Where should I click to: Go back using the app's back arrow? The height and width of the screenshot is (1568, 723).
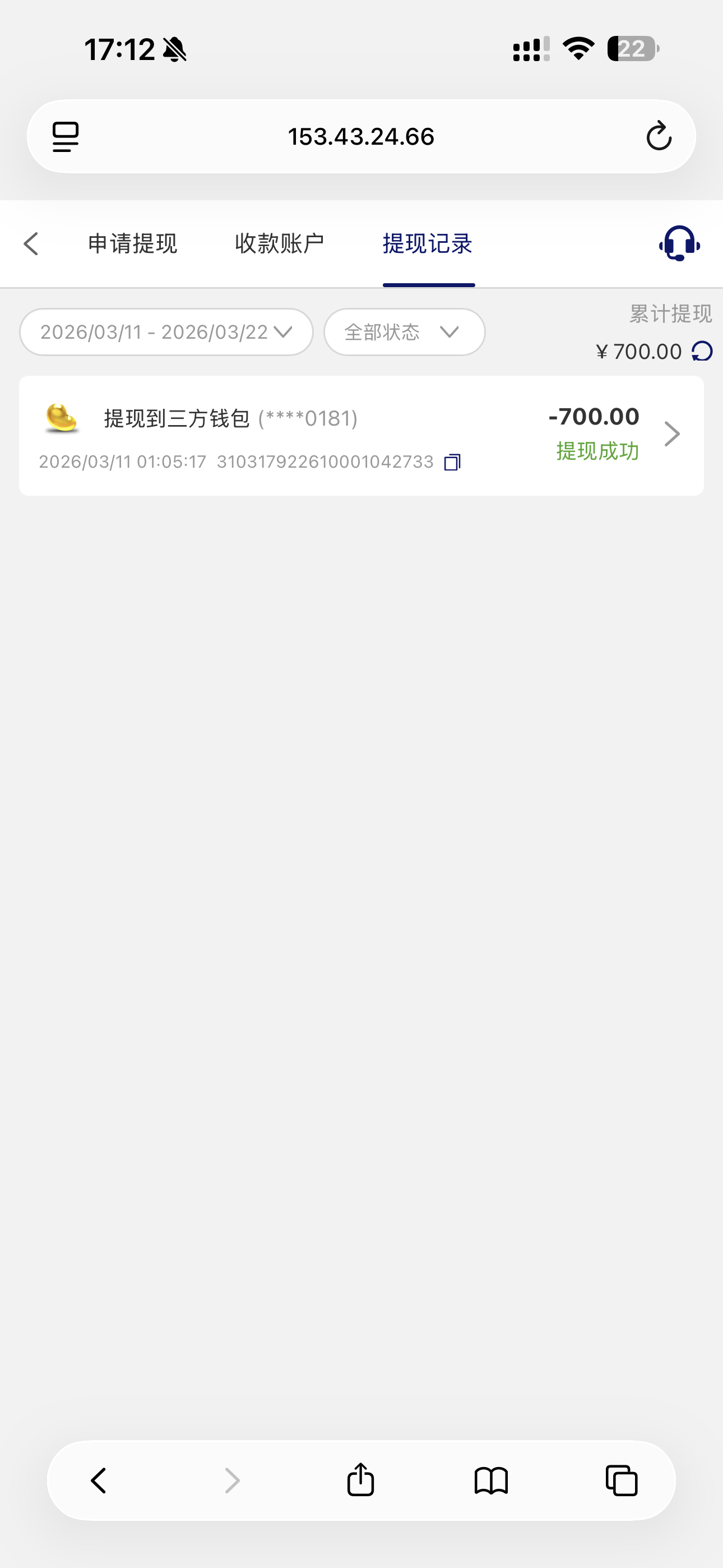(31, 243)
